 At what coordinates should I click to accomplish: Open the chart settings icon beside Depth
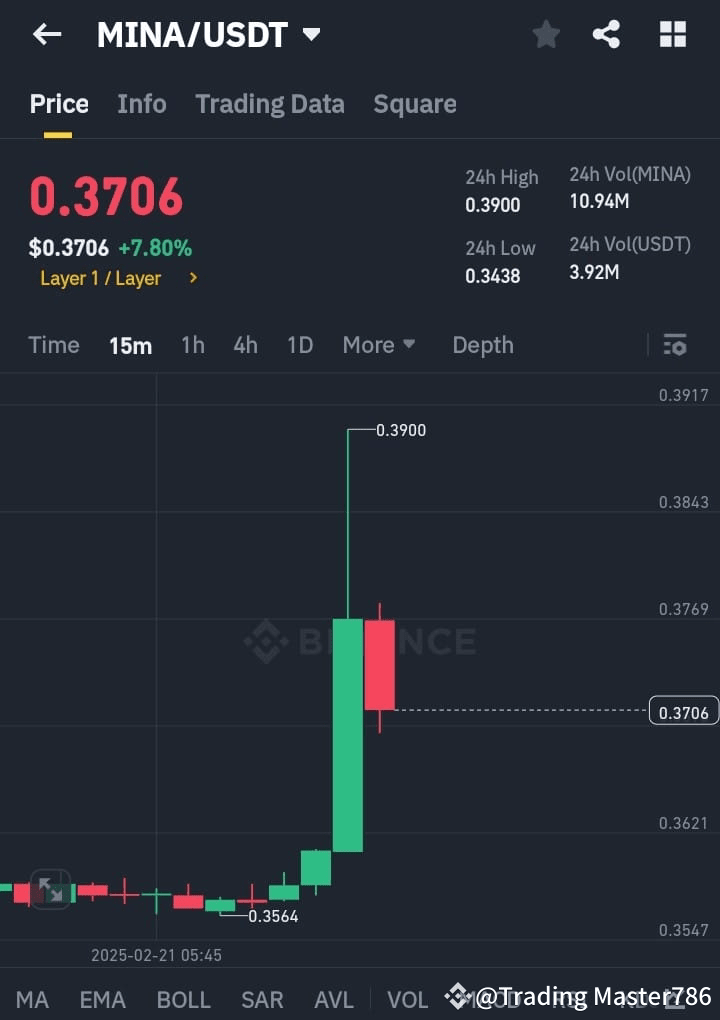[x=675, y=345]
